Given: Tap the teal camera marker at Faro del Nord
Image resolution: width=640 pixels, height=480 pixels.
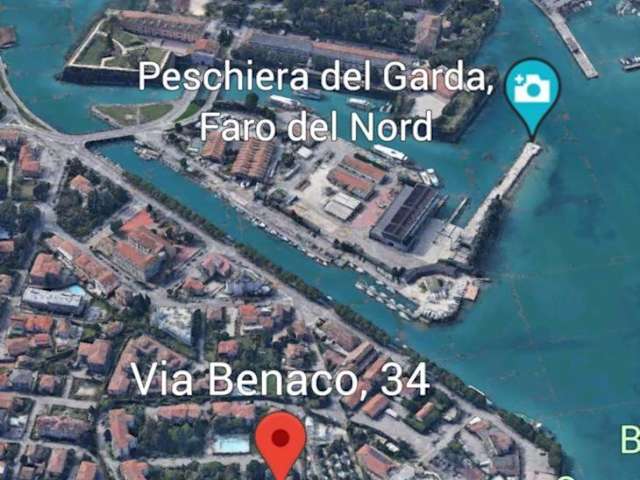Looking at the screenshot, I should 532,91.
